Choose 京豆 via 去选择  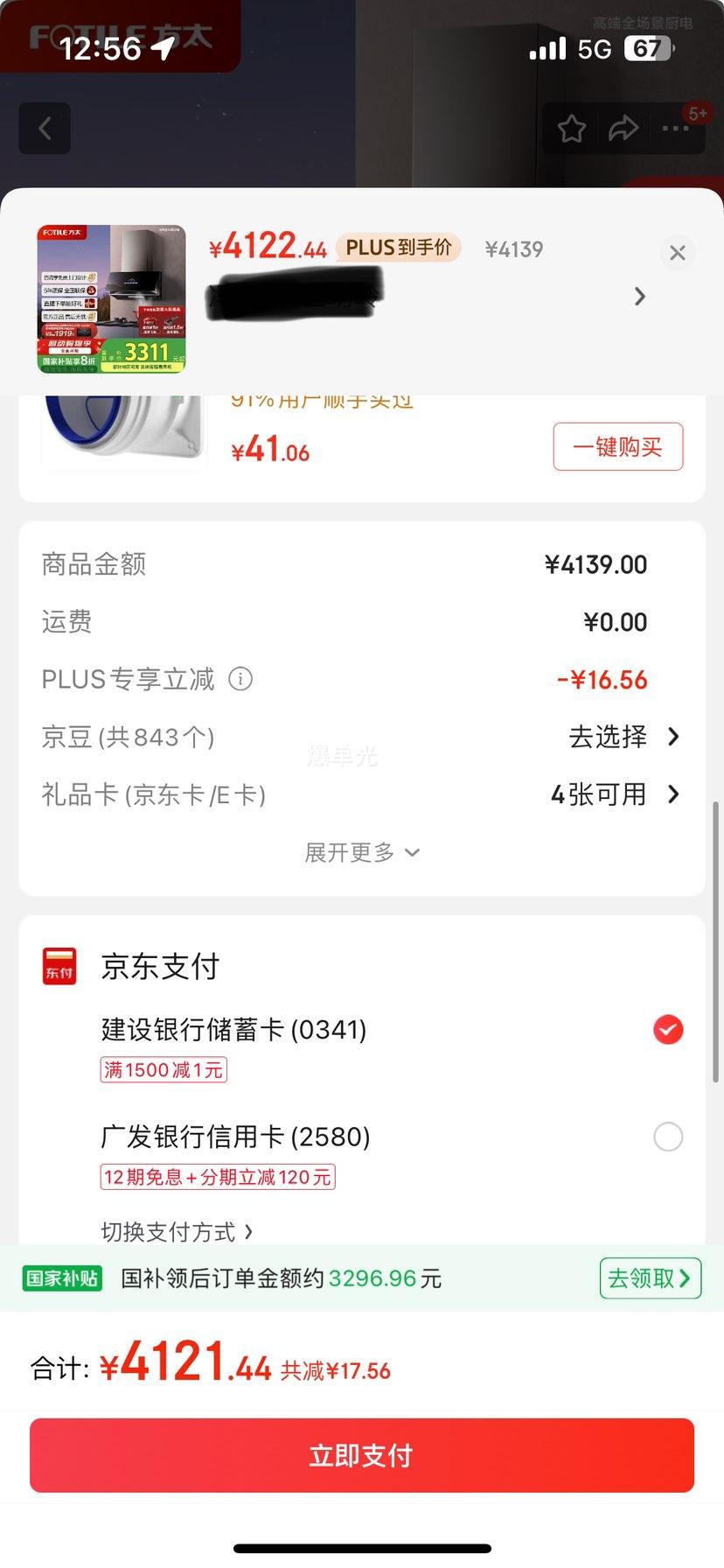click(x=623, y=737)
